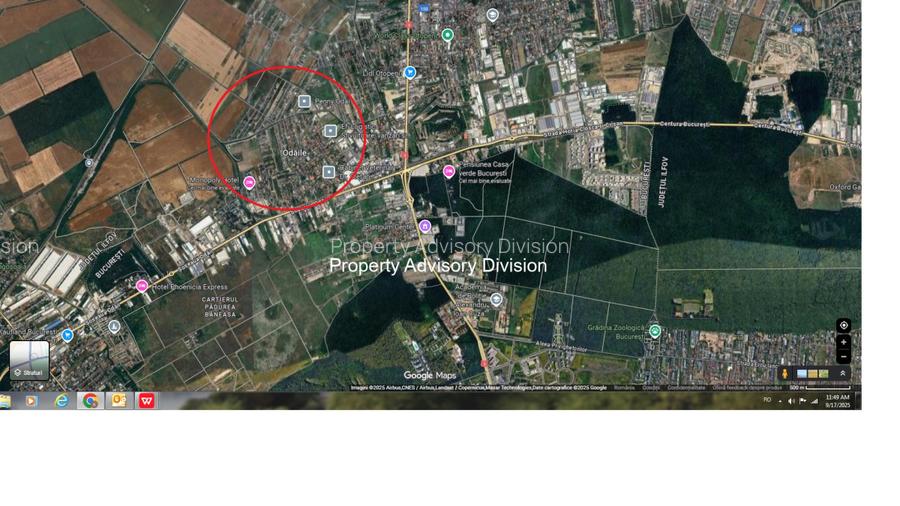Image resolution: width=900 pixels, height=506 pixels.
Task: Open the Platinum Center map pin
Action: tap(425, 227)
